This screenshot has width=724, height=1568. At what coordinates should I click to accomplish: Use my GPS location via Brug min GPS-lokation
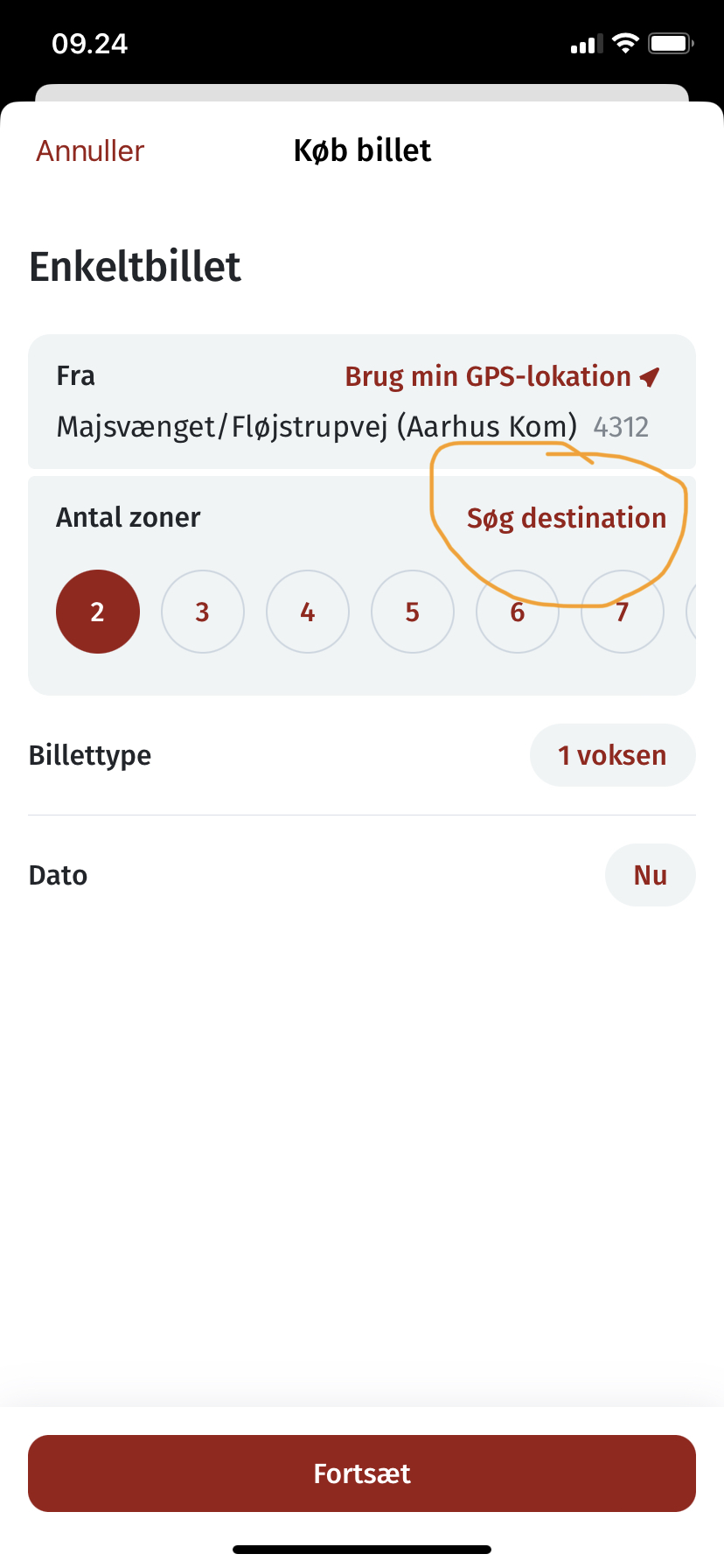[x=502, y=376]
